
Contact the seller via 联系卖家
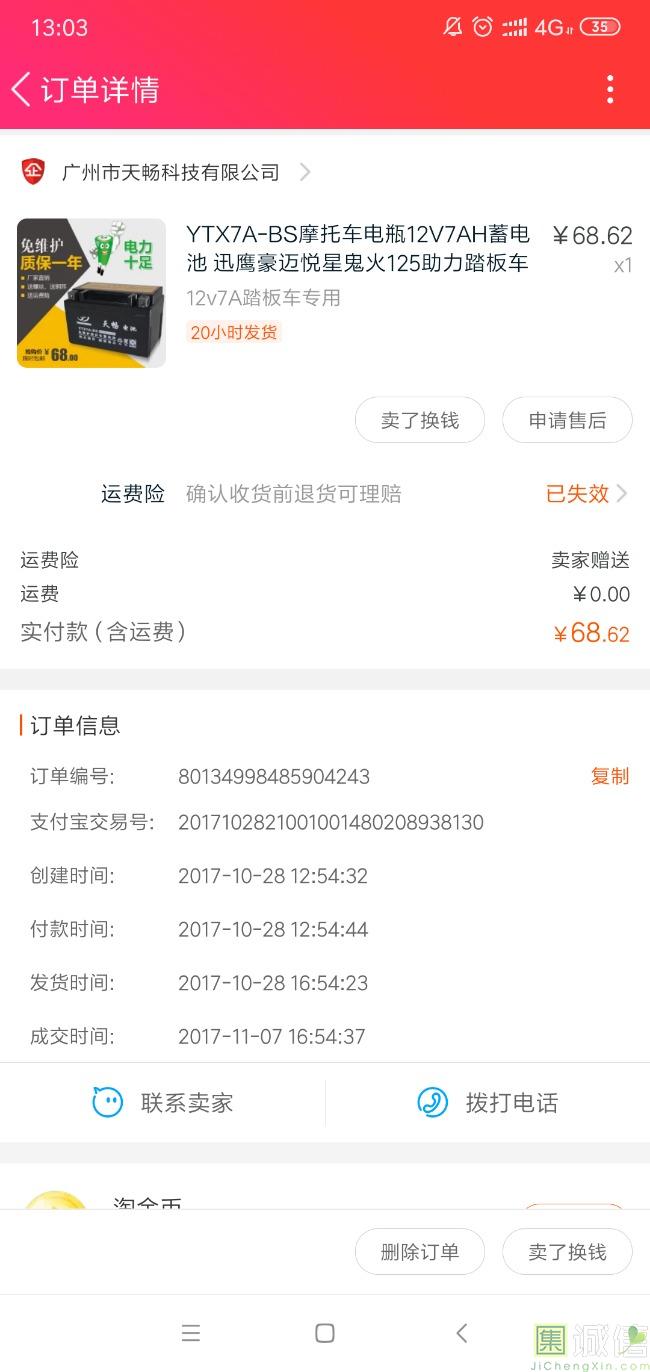point(163,1103)
